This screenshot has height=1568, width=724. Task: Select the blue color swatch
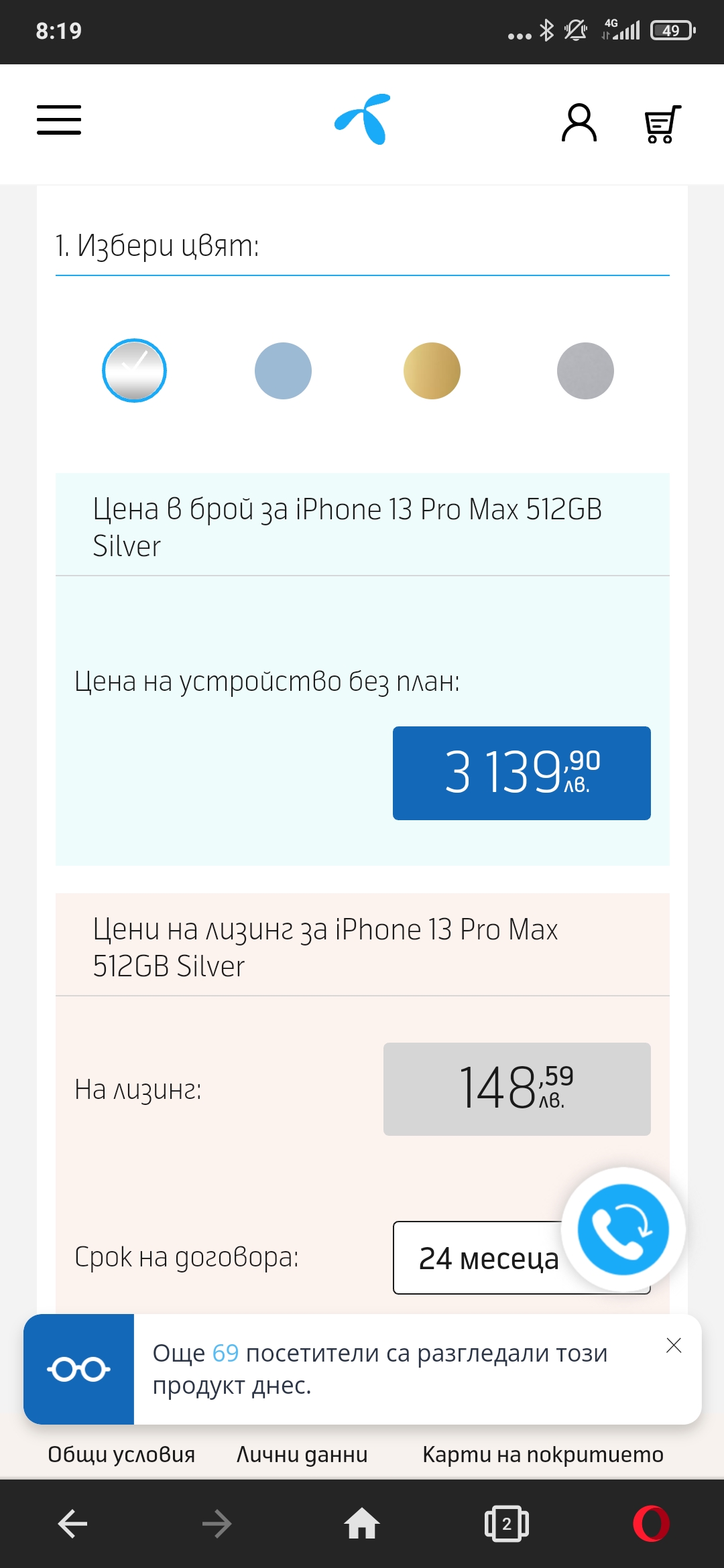pos(283,371)
